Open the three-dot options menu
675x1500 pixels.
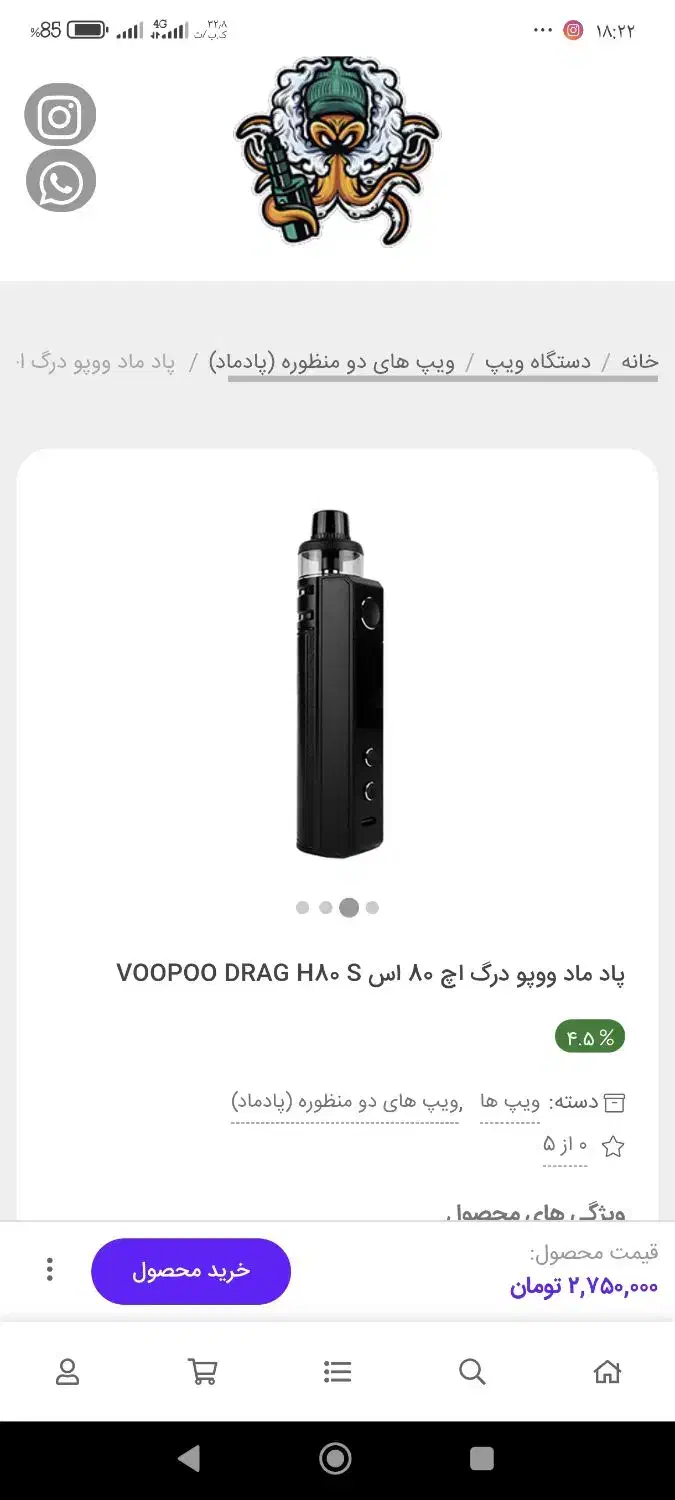point(49,1271)
